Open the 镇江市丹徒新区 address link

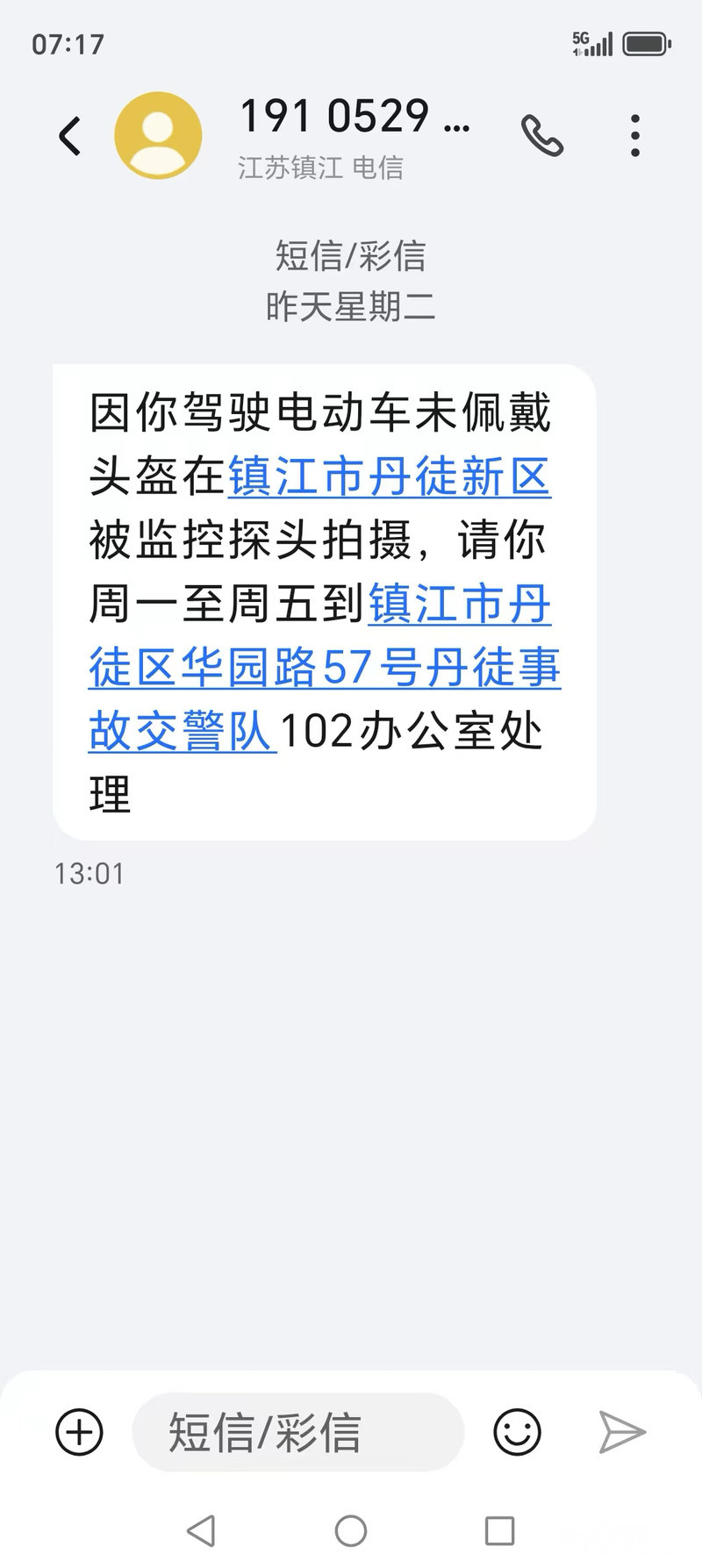point(389,477)
